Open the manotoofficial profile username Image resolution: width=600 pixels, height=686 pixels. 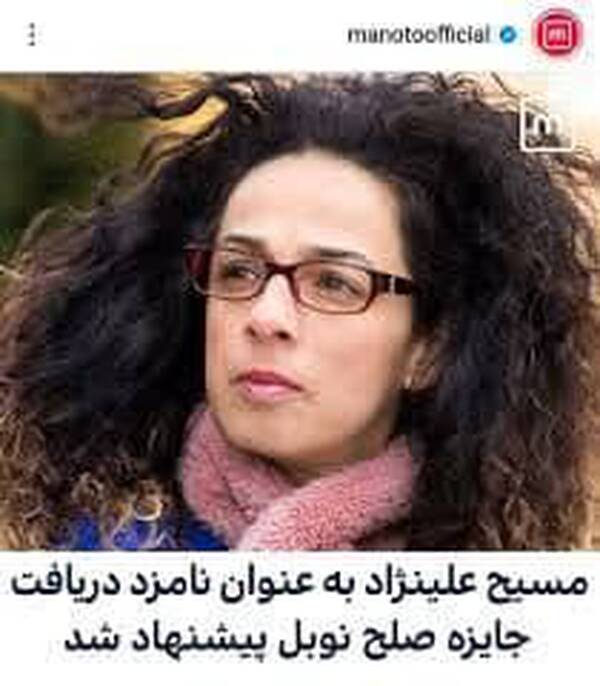coord(418,35)
